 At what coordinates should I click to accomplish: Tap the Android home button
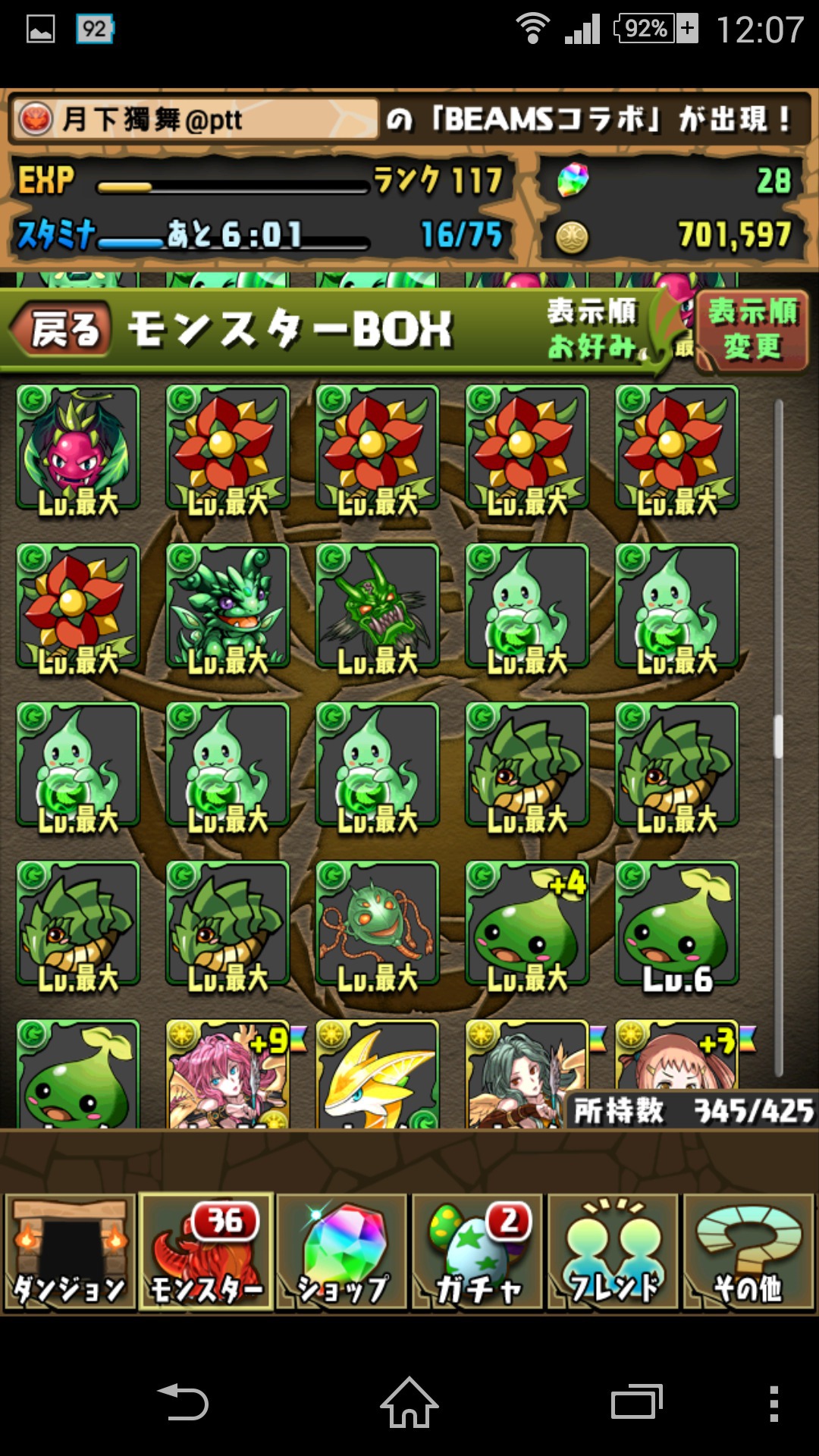[x=409, y=1403]
